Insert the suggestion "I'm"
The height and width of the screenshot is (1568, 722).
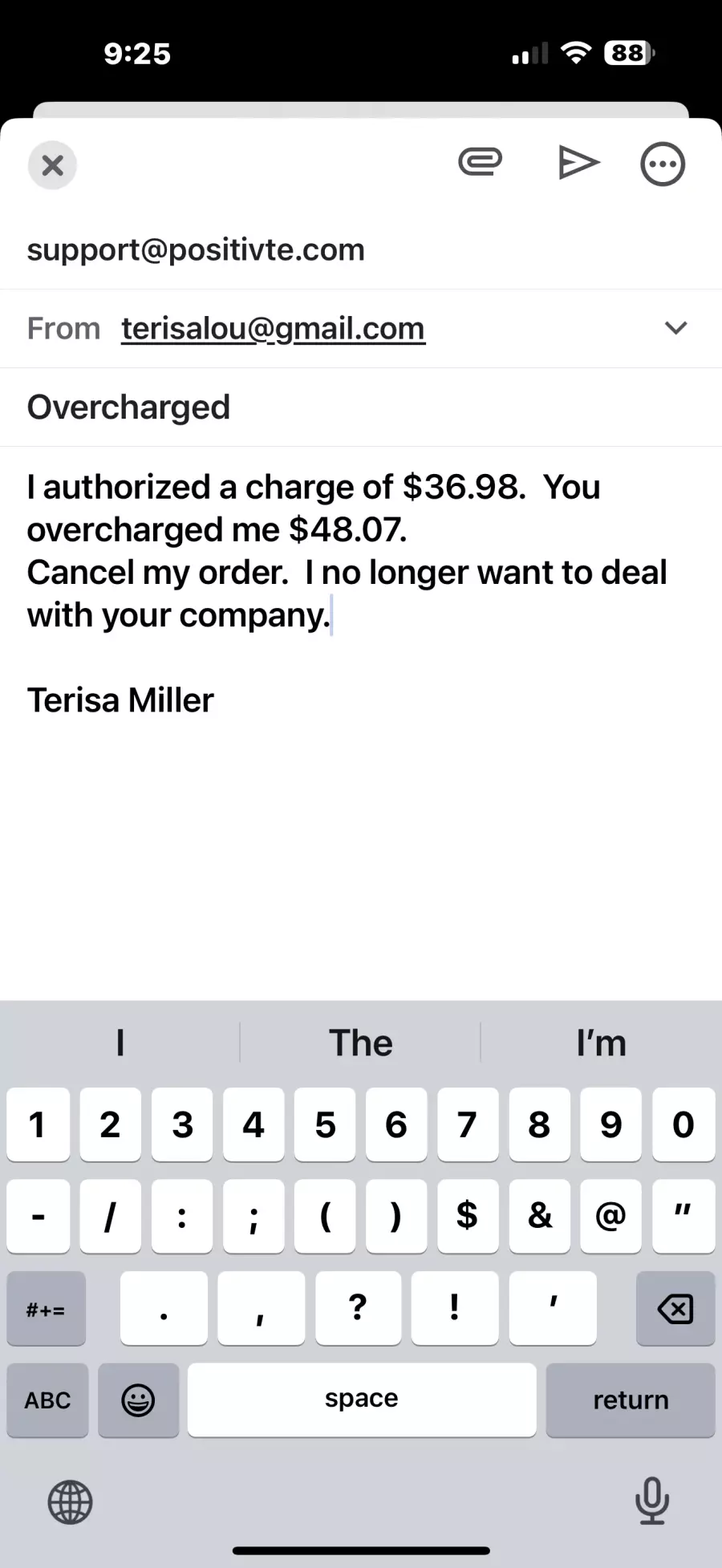coord(601,1043)
